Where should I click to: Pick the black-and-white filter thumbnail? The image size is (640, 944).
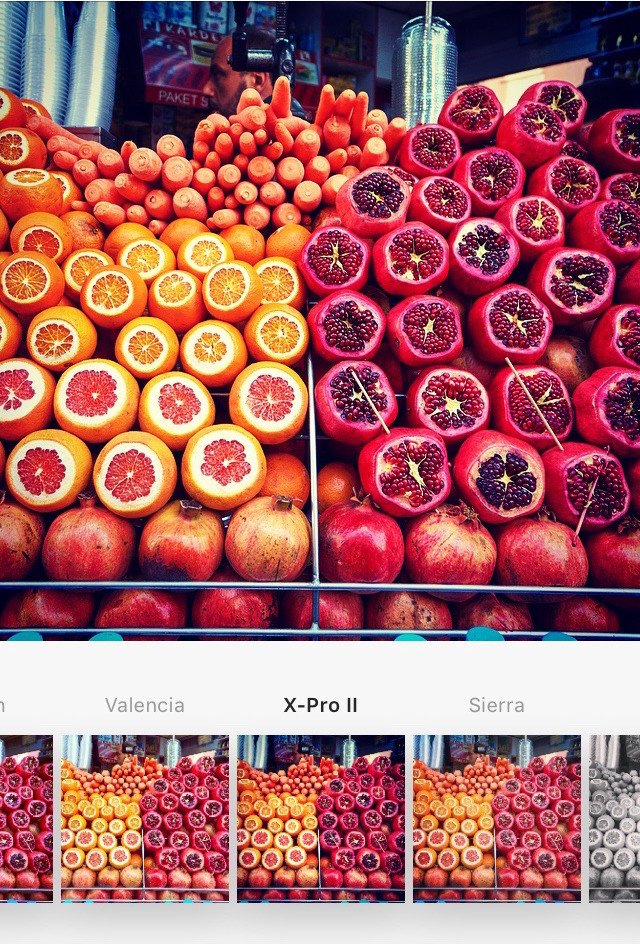pos(615,818)
